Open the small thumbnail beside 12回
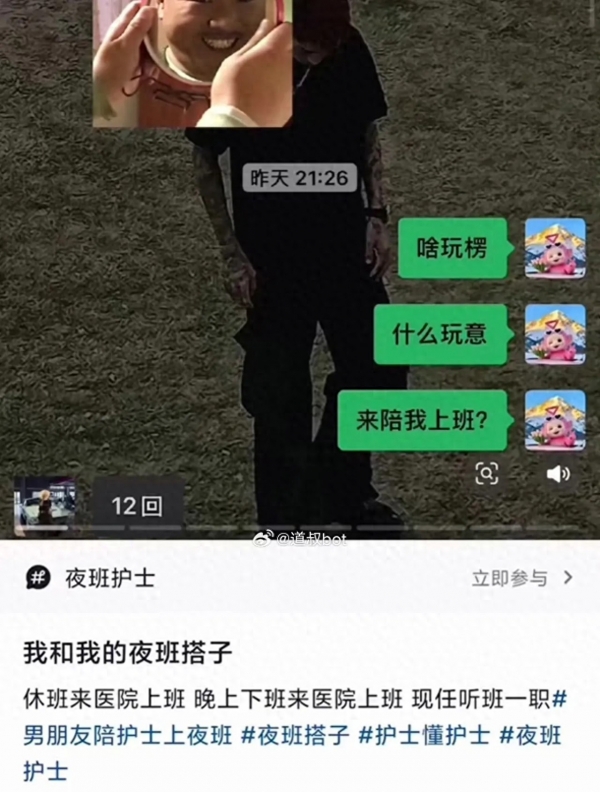The image size is (600, 792). pos(46,505)
